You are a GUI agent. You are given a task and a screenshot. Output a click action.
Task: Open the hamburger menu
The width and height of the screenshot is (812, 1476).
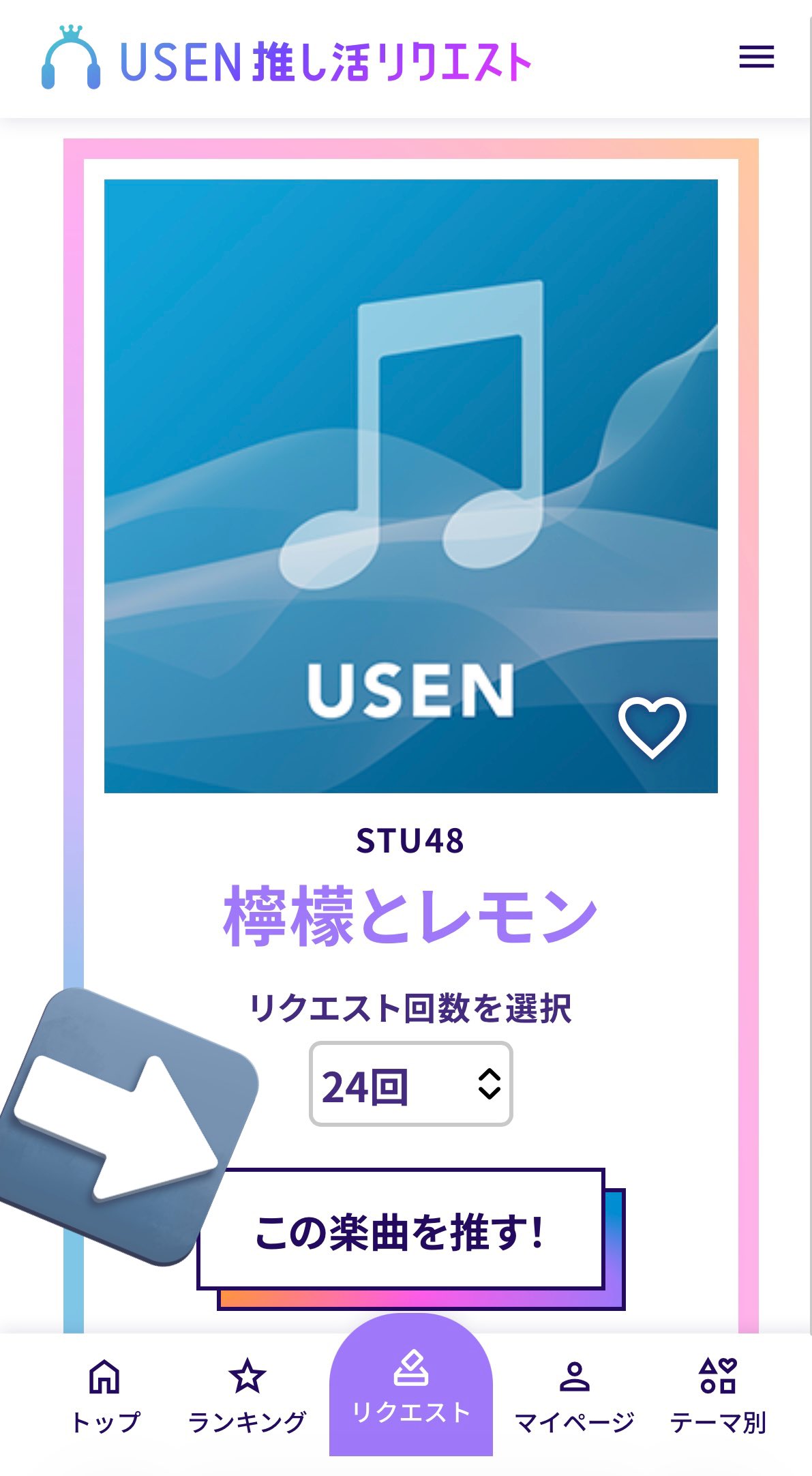pos(756,57)
